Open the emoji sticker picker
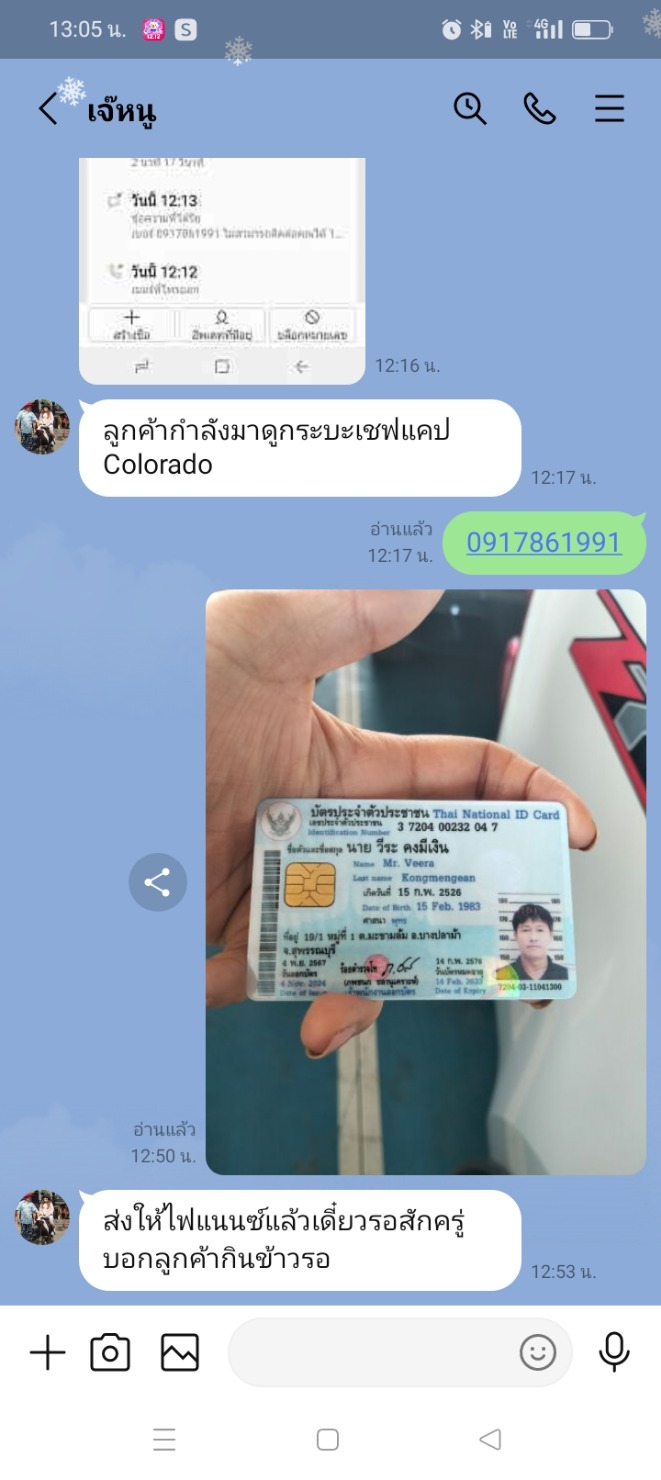The height and width of the screenshot is (1480, 661). [x=537, y=1353]
